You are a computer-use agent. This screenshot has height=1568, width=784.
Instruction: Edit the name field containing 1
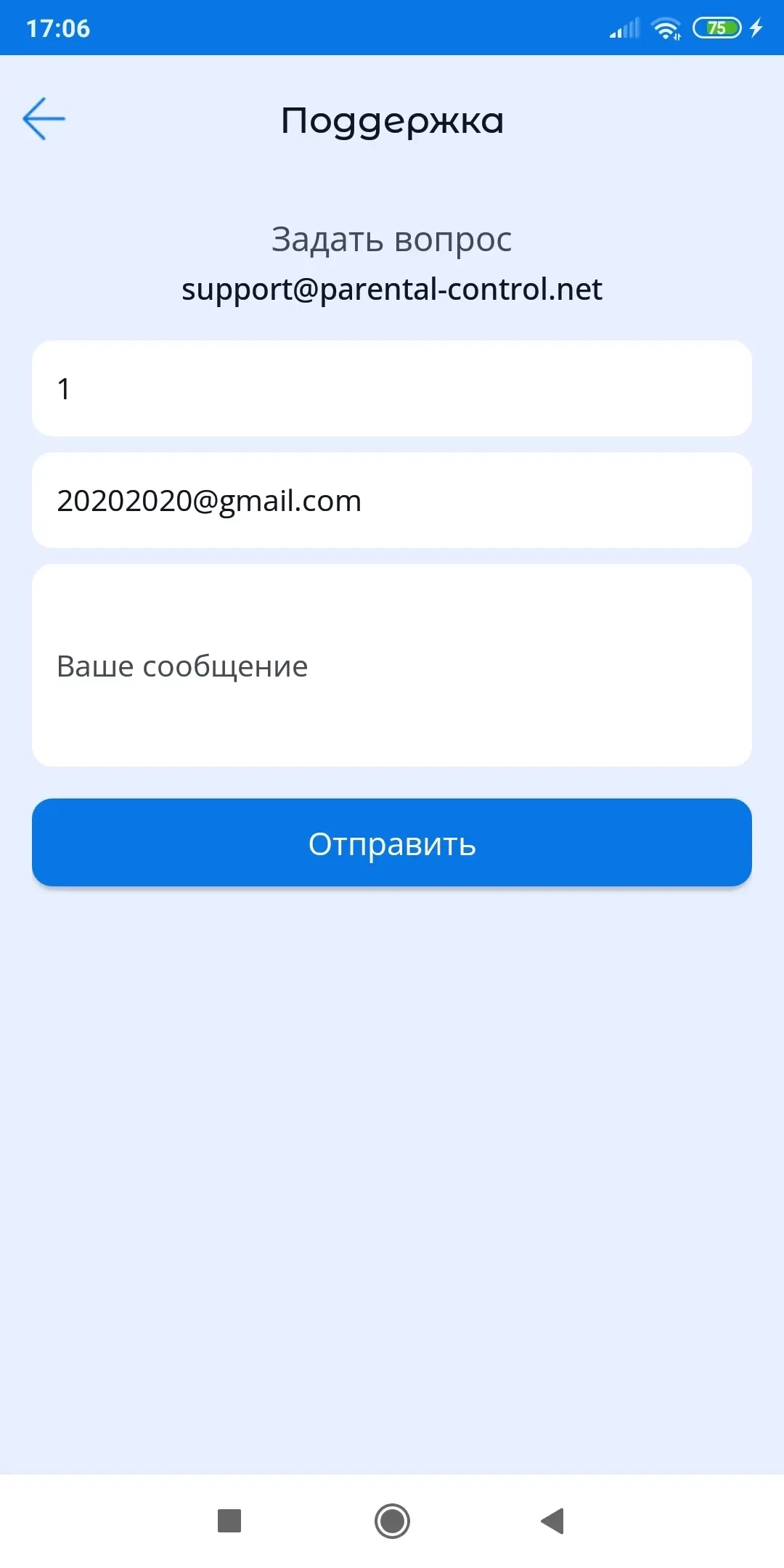point(392,388)
